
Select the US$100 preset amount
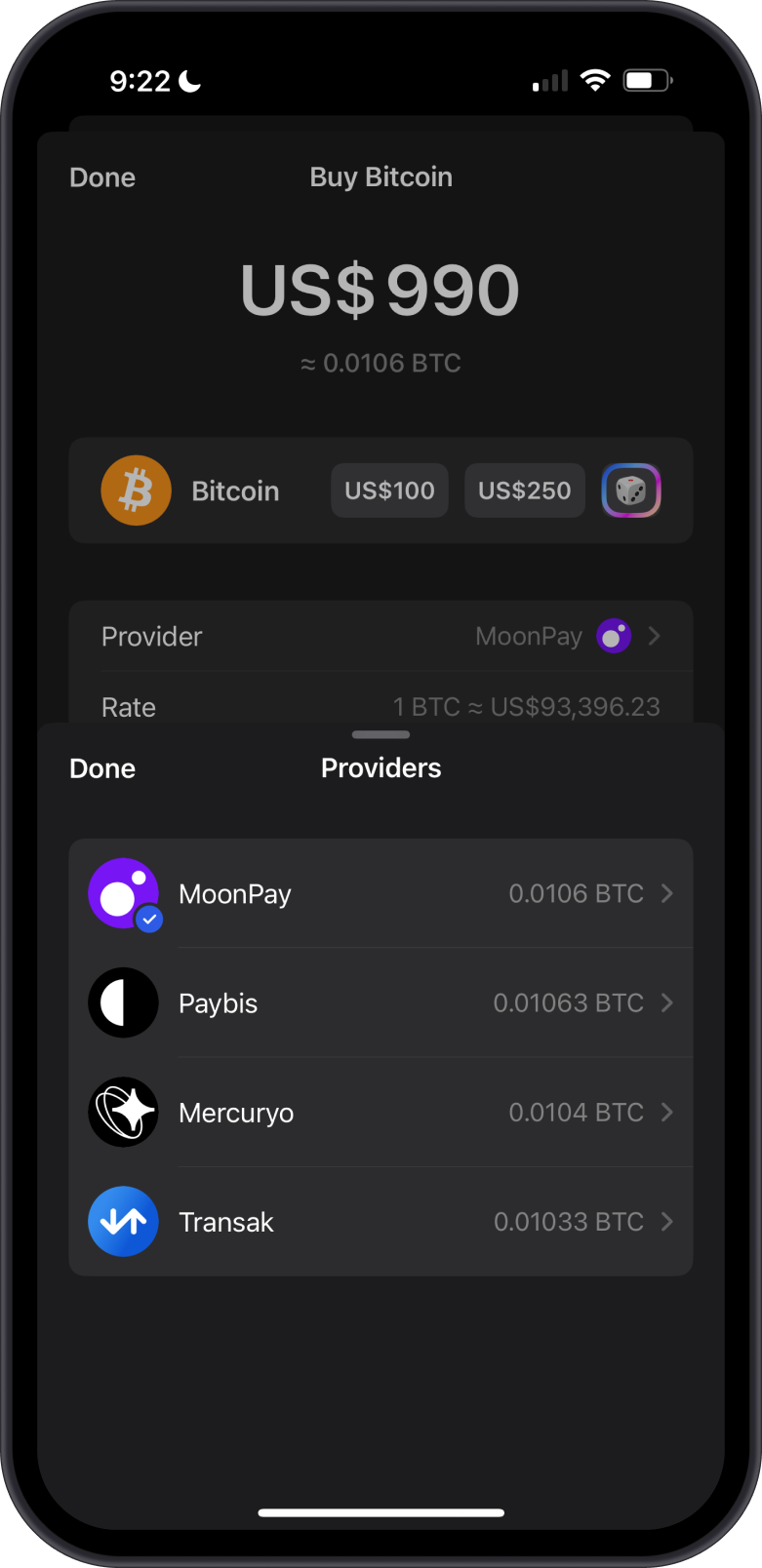pos(389,490)
